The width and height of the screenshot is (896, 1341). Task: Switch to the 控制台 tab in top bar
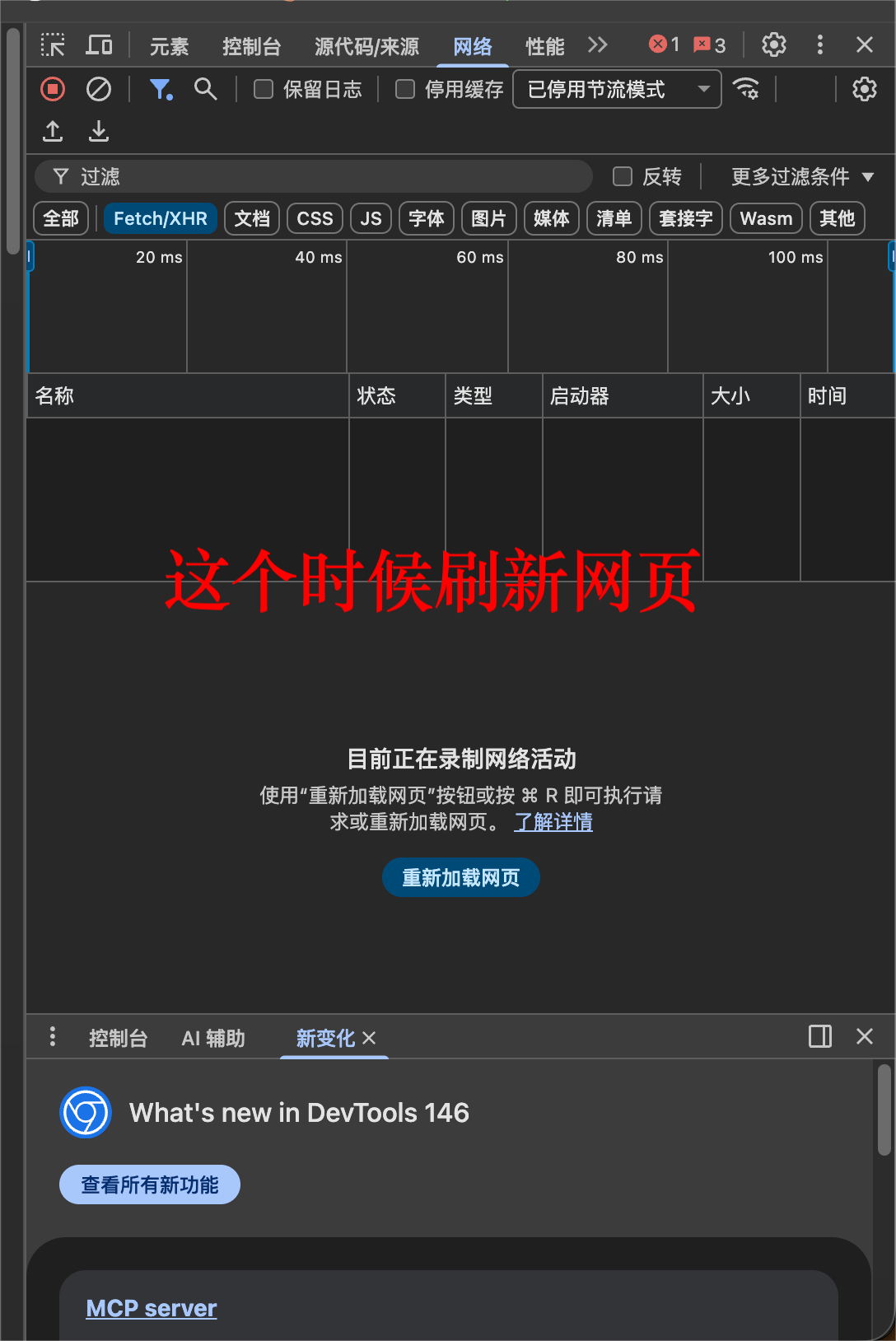pos(251,46)
